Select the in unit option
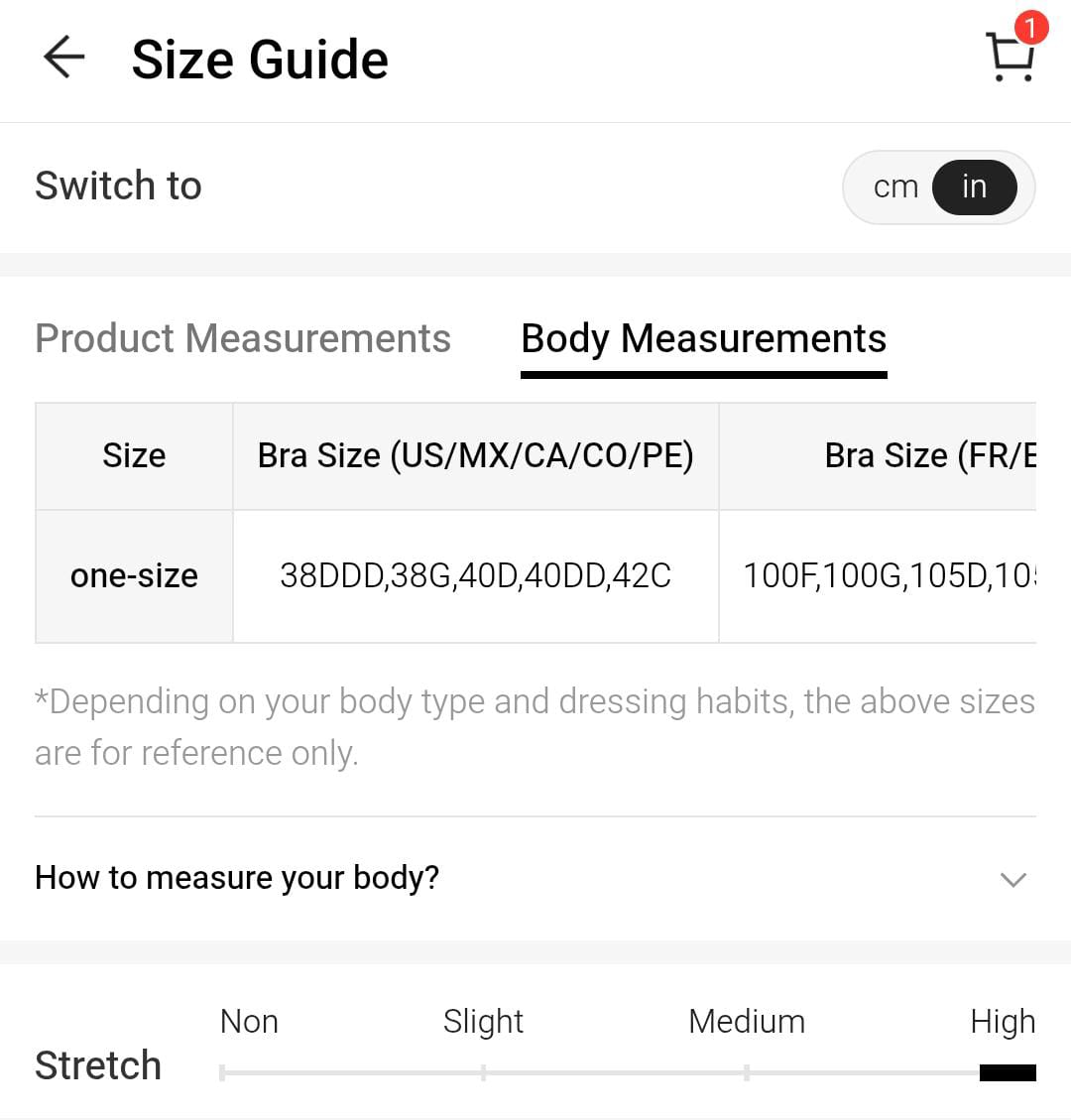This screenshot has height=1120, width=1071. pyautogui.click(x=974, y=187)
